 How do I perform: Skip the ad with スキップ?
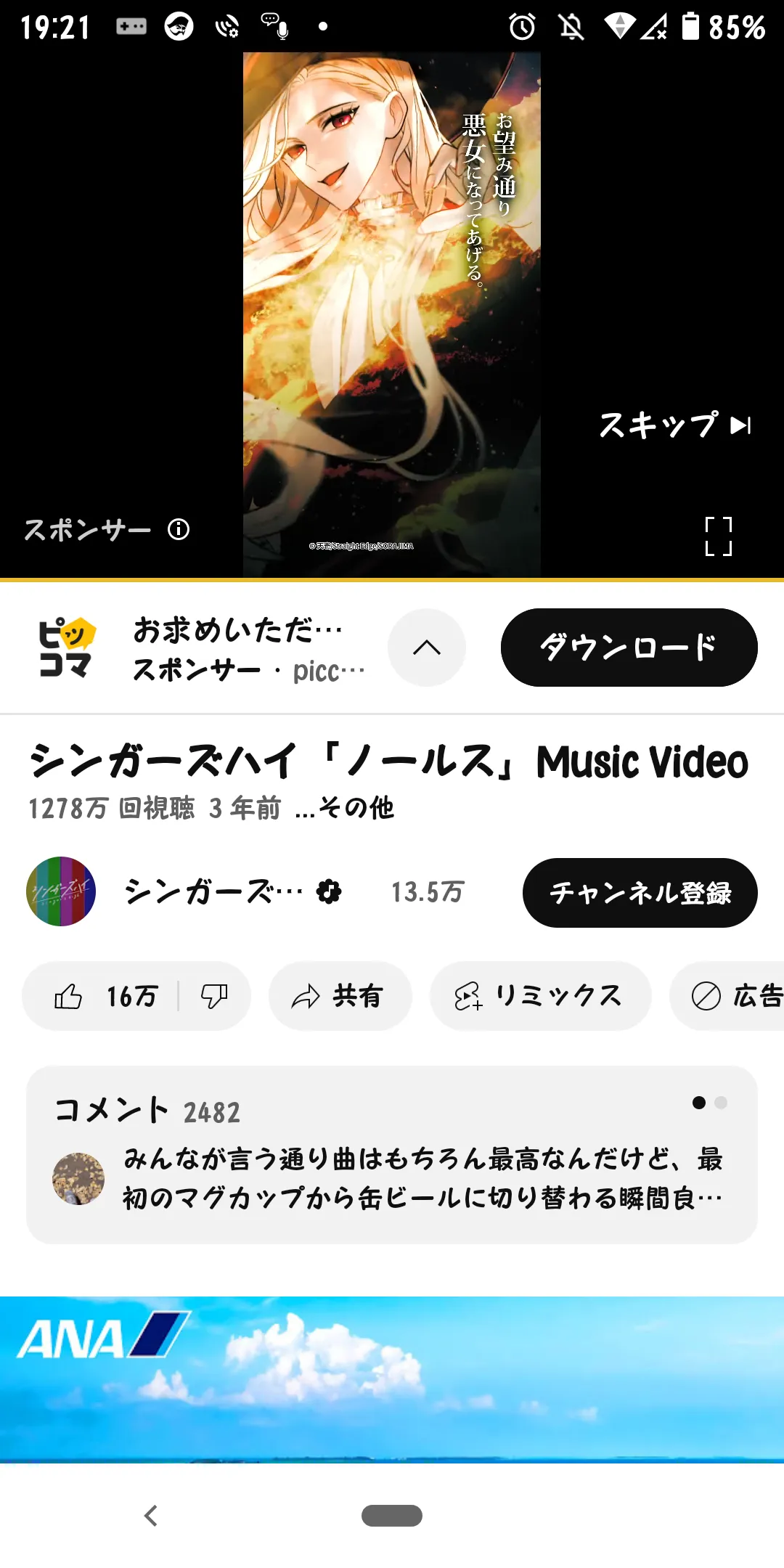[675, 425]
